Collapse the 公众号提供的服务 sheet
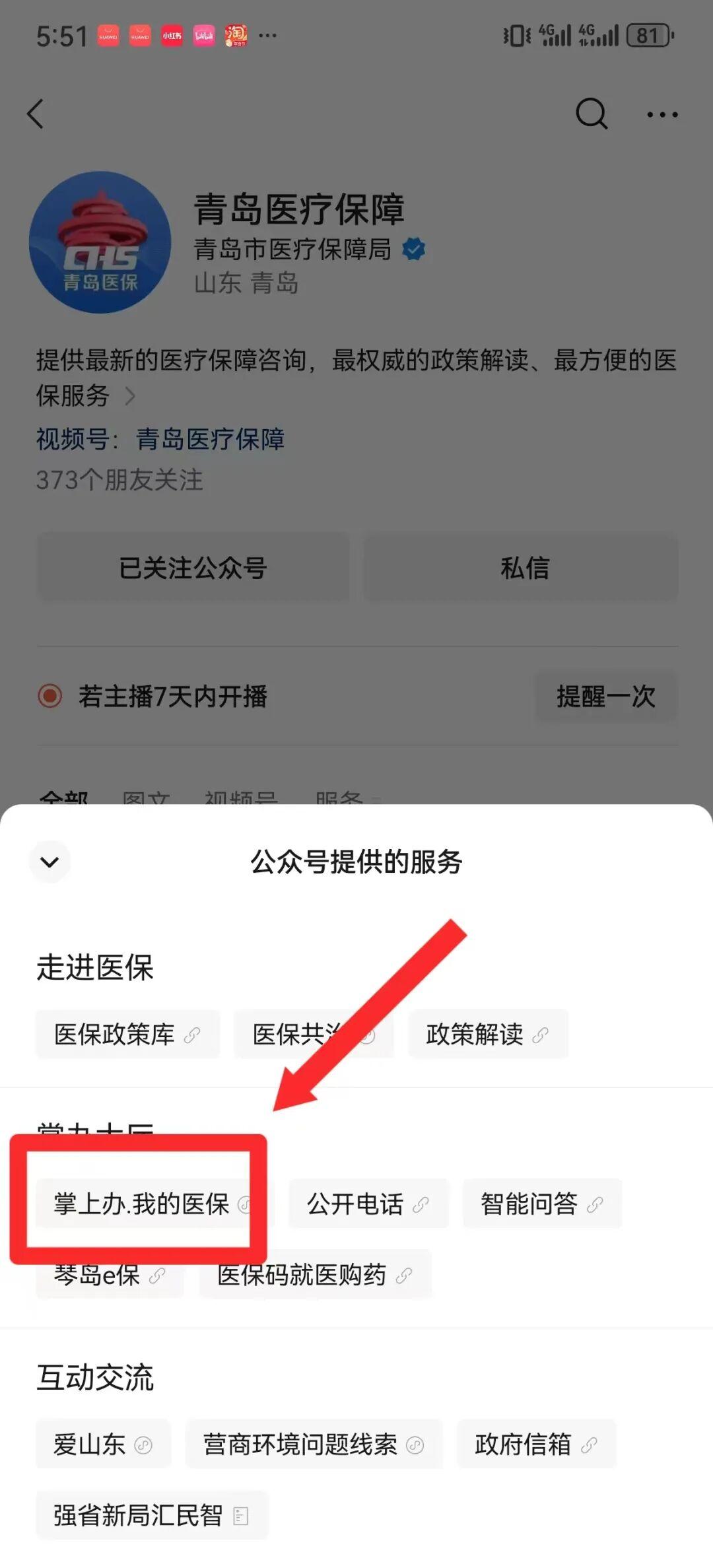The width and height of the screenshot is (713, 1568). coord(50,862)
